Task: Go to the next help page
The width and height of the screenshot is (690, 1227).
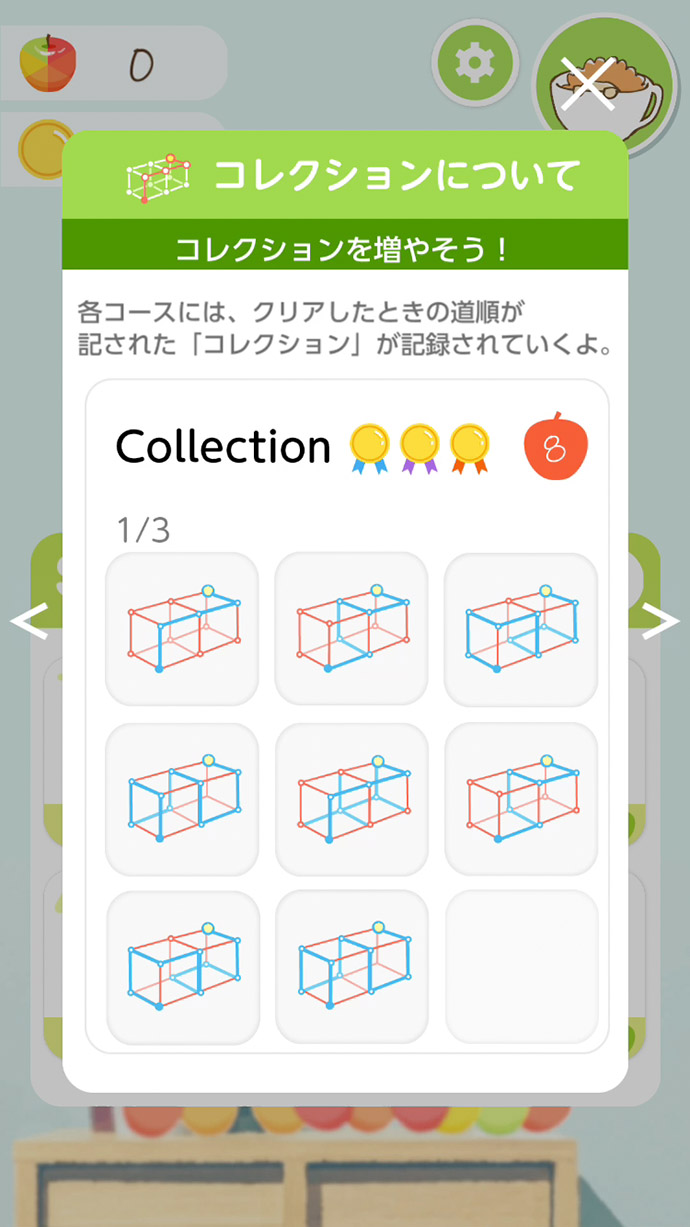Action: click(660, 622)
